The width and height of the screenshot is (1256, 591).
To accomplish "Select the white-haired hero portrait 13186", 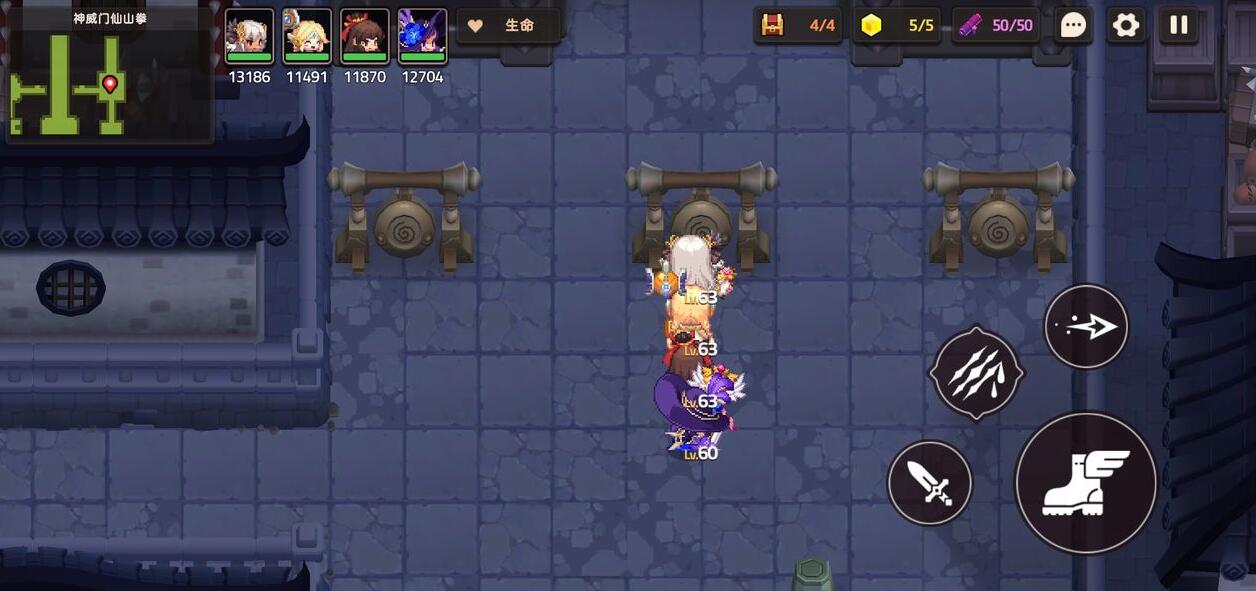I will click(x=249, y=36).
